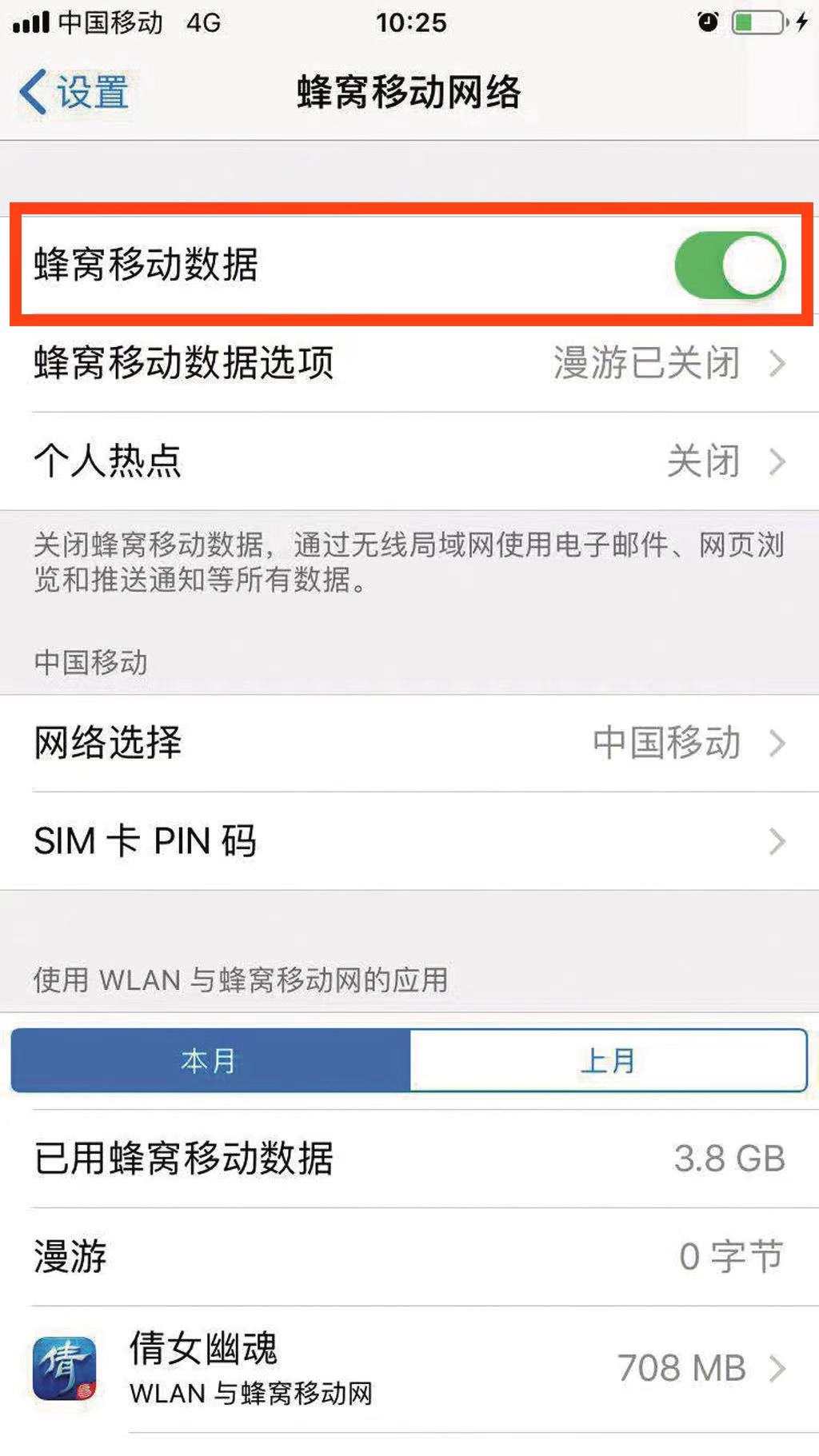This screenshot has width=819, height=1456.
Task: Open 蜂窝移动数据选项
Action: (x=409, y=363)
